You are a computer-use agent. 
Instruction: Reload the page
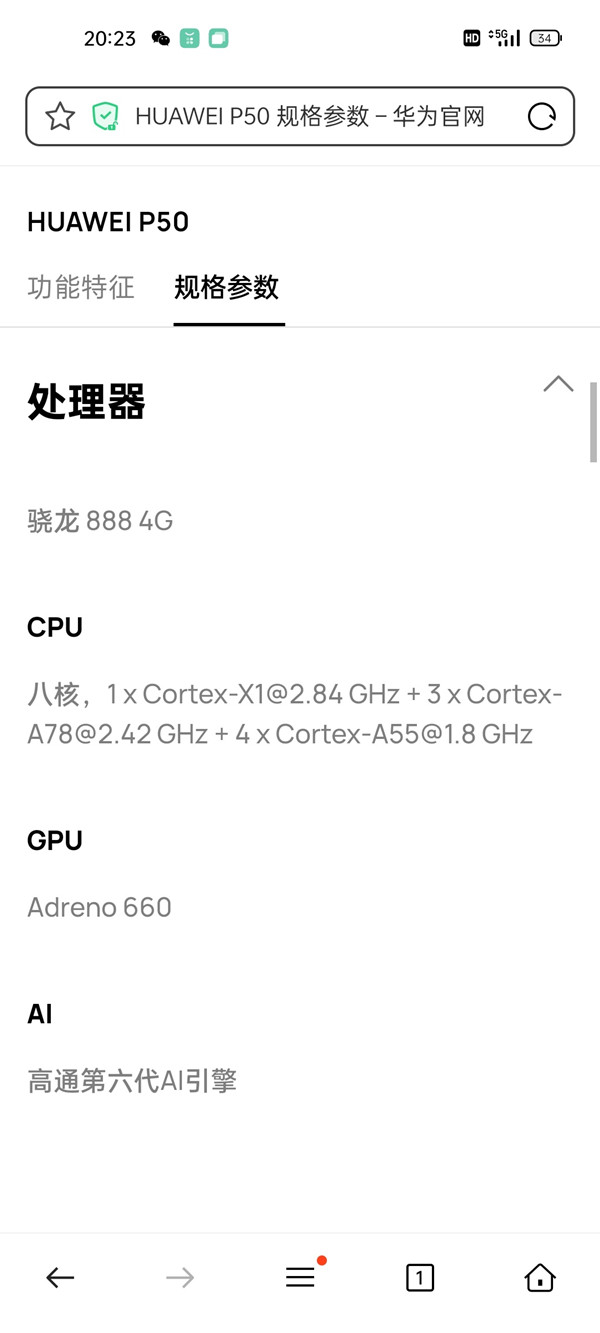[x=541, y=117]
